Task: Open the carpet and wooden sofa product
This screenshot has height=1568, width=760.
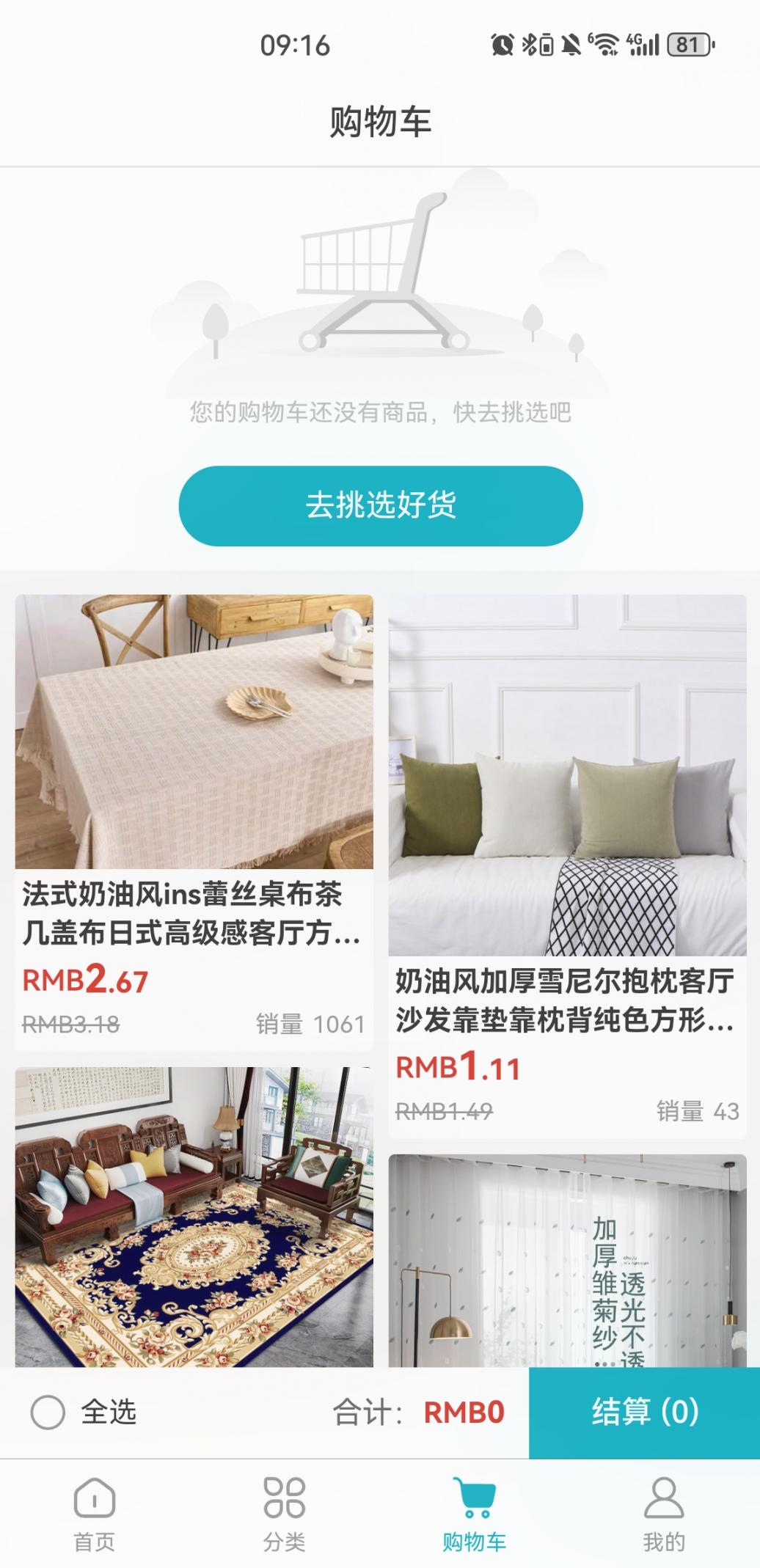Action: tap(194, 1217)
